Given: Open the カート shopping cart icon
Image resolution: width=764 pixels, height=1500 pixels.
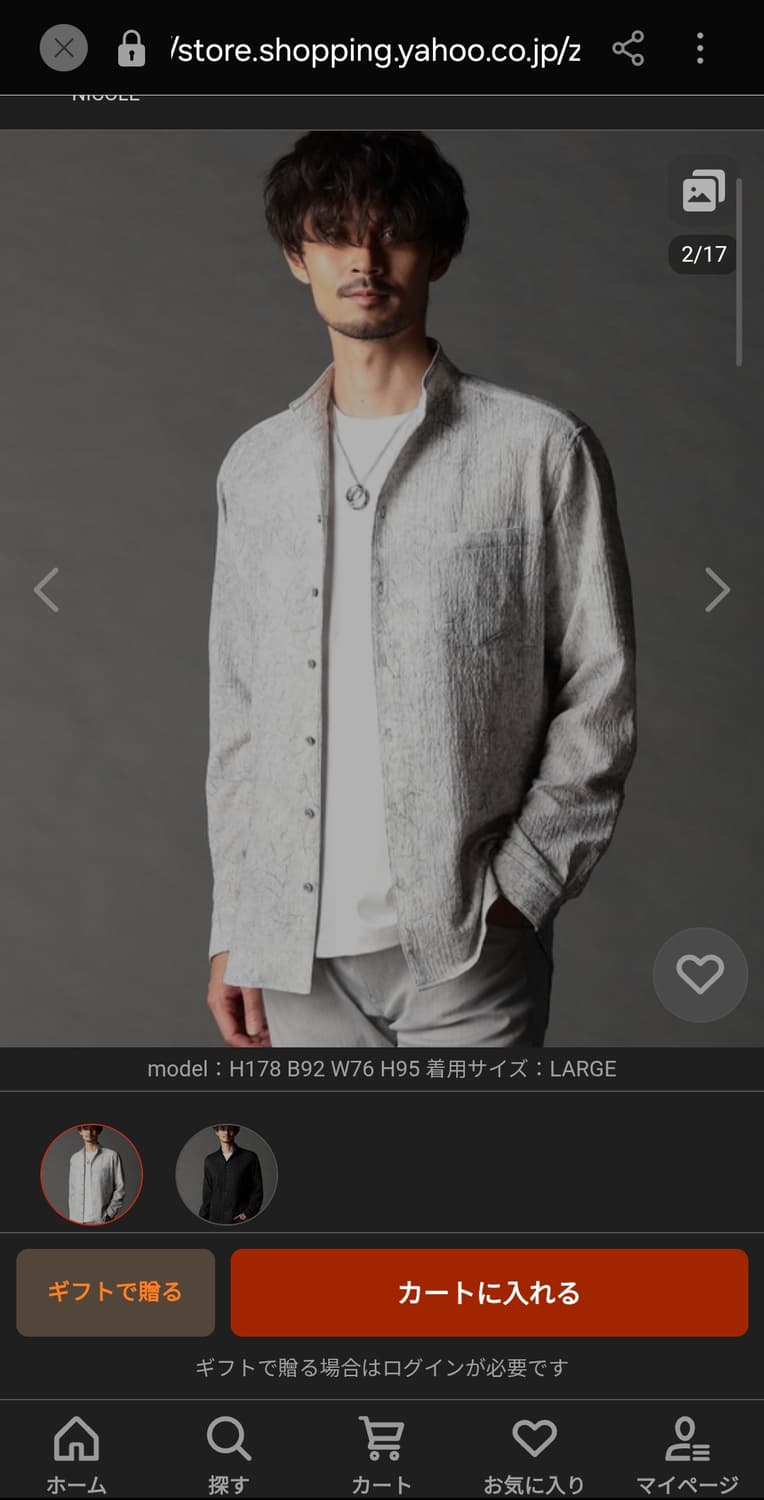Looking at the screenshot, I should click(382, 1440).
